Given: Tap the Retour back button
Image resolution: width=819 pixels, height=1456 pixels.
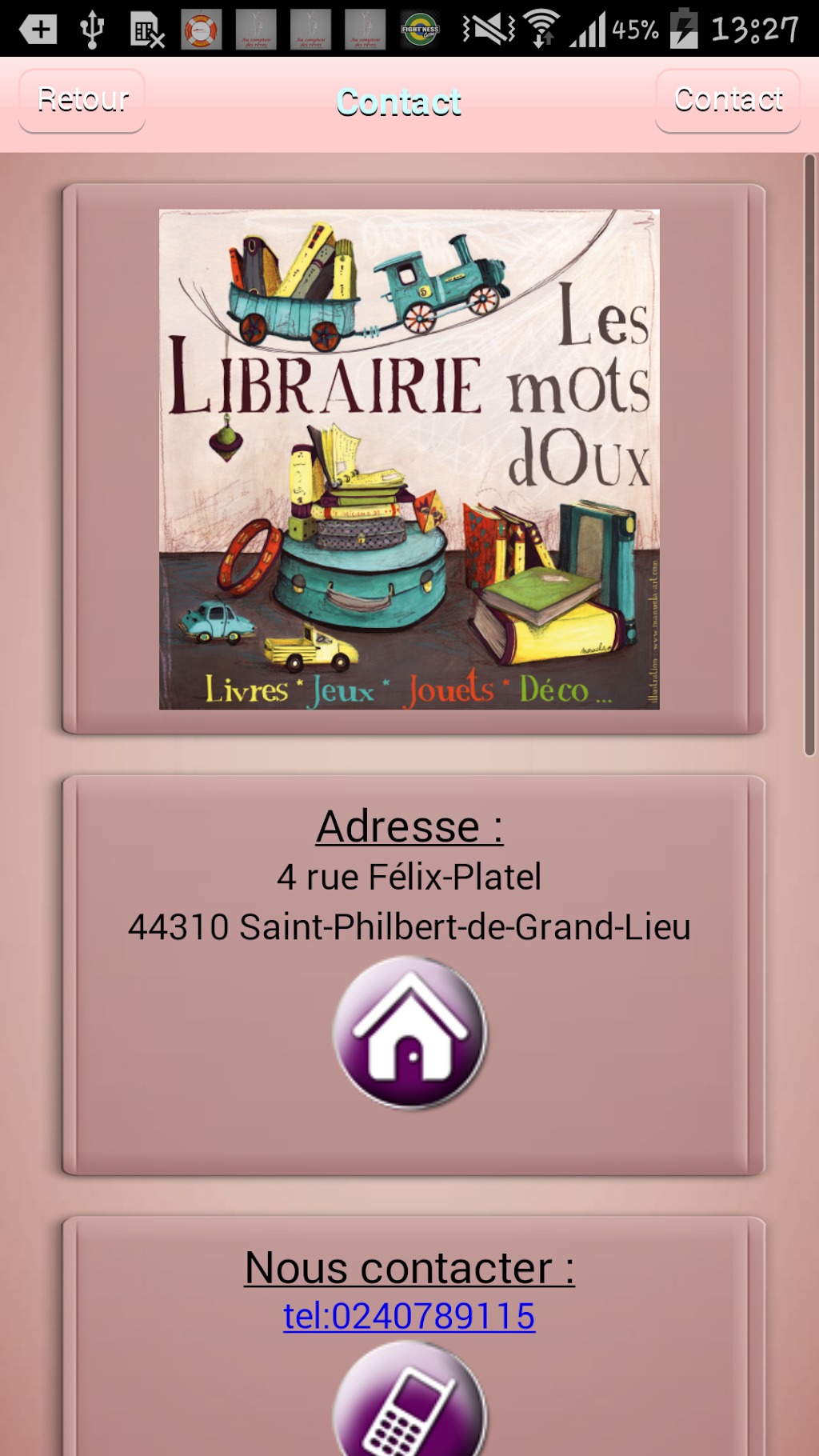Looking at the screenshot, I should [82, 101].
